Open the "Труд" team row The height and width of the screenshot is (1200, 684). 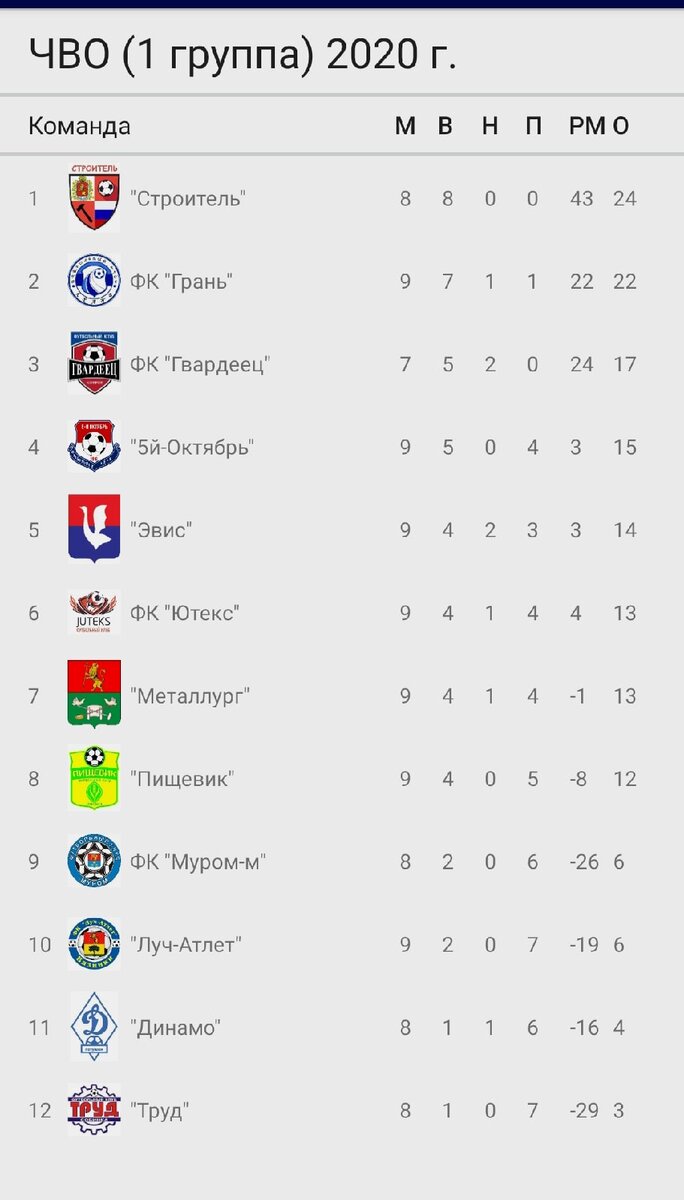click(342, 1111)
